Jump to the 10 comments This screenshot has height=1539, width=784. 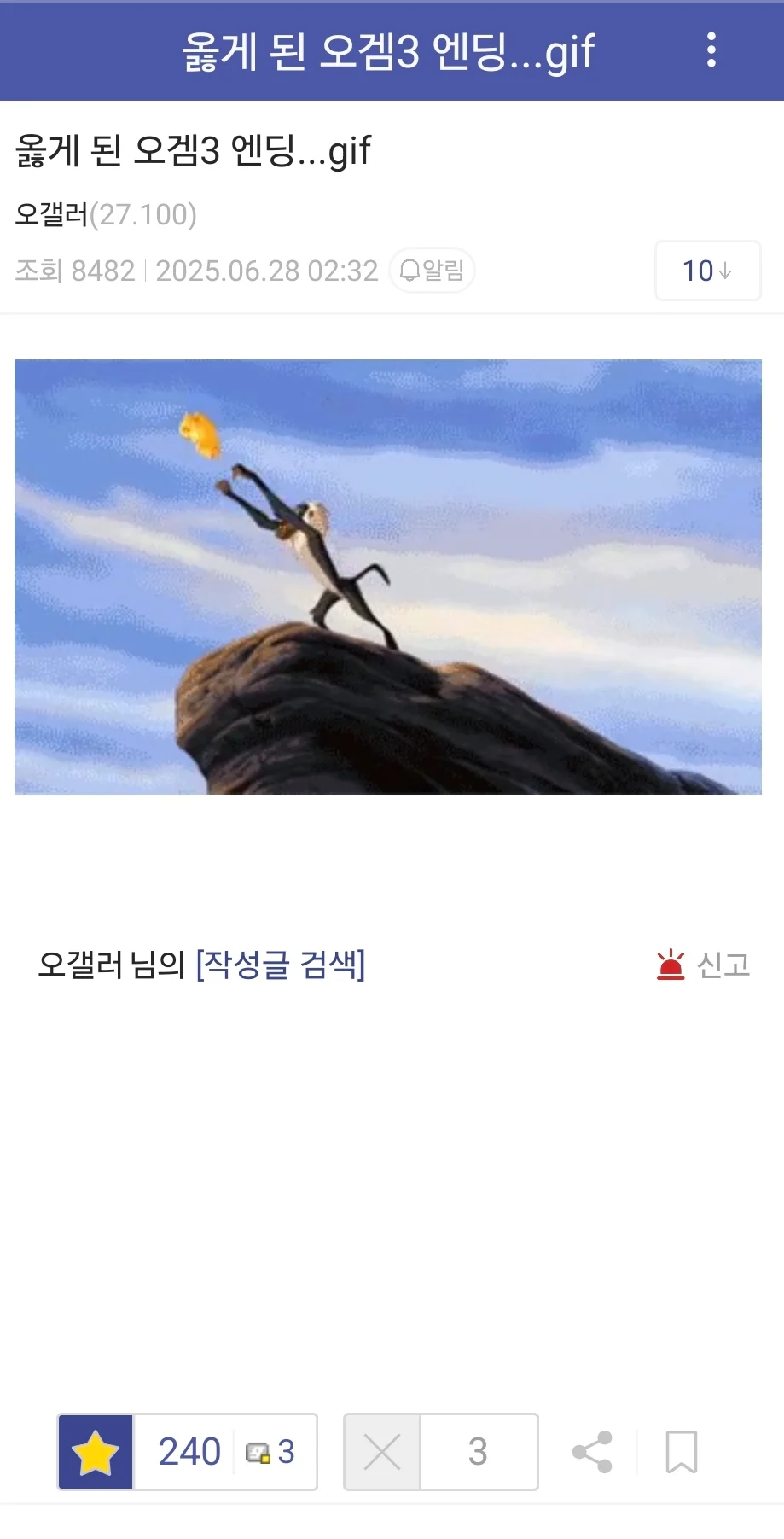[x=707, y=271]
